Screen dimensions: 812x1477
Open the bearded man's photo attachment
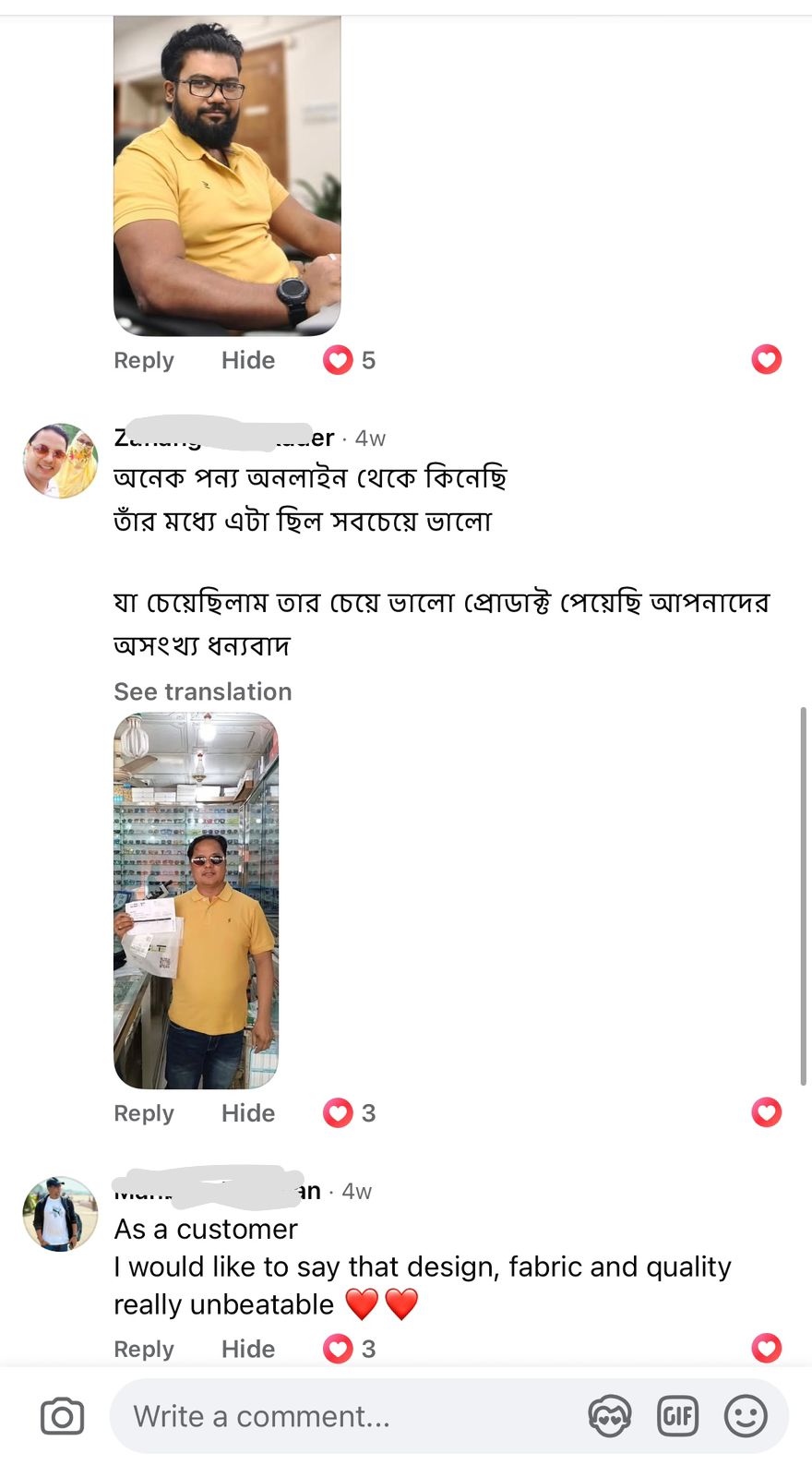tap(227, 175)
